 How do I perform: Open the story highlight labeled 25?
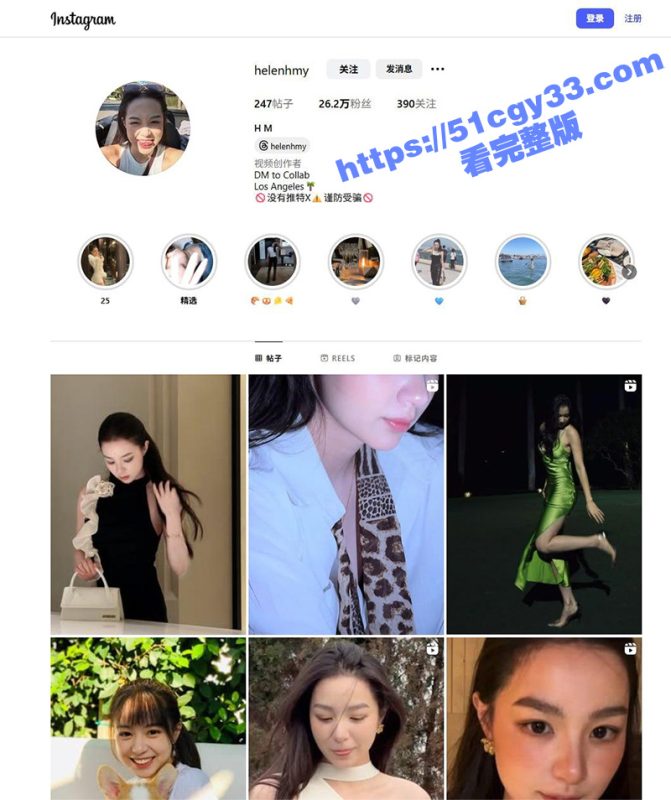click(105, 262)
